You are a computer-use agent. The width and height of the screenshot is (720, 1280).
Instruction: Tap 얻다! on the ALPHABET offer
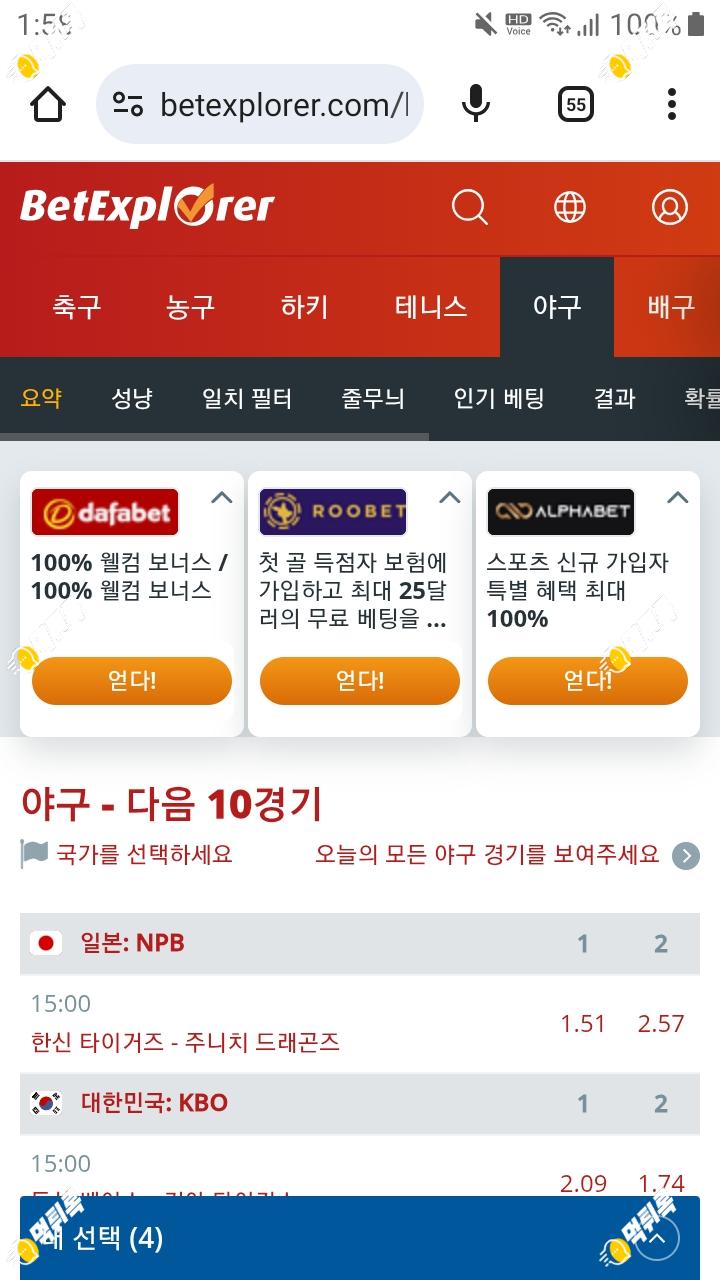coord(588,681)
